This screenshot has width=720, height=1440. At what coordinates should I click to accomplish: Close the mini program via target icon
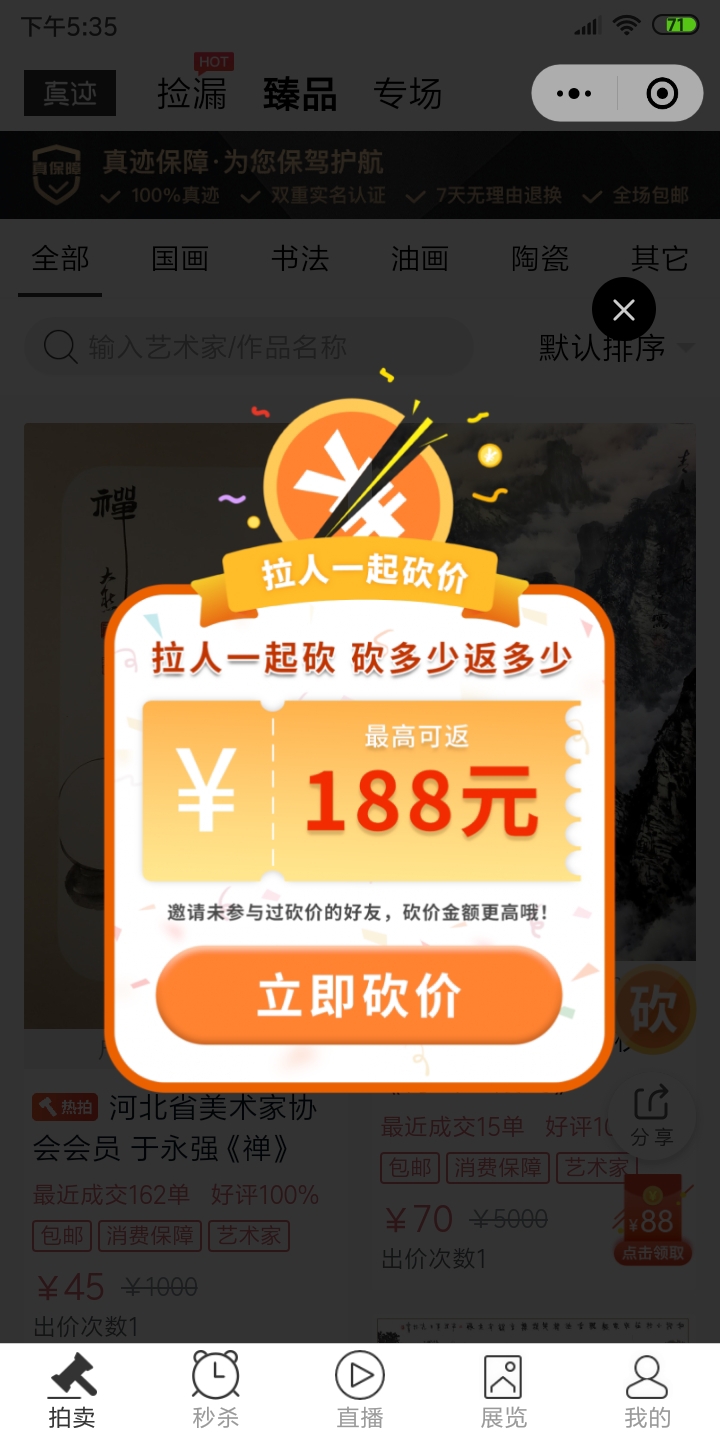[662, 94]
